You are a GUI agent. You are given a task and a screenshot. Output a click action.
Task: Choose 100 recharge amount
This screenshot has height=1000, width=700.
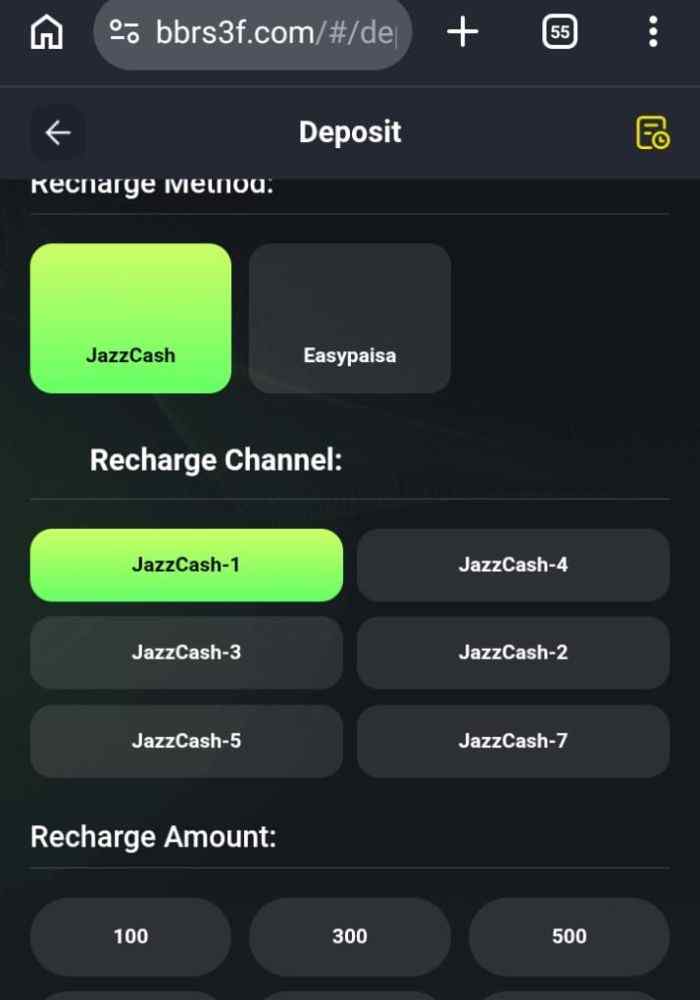(130, 937)
